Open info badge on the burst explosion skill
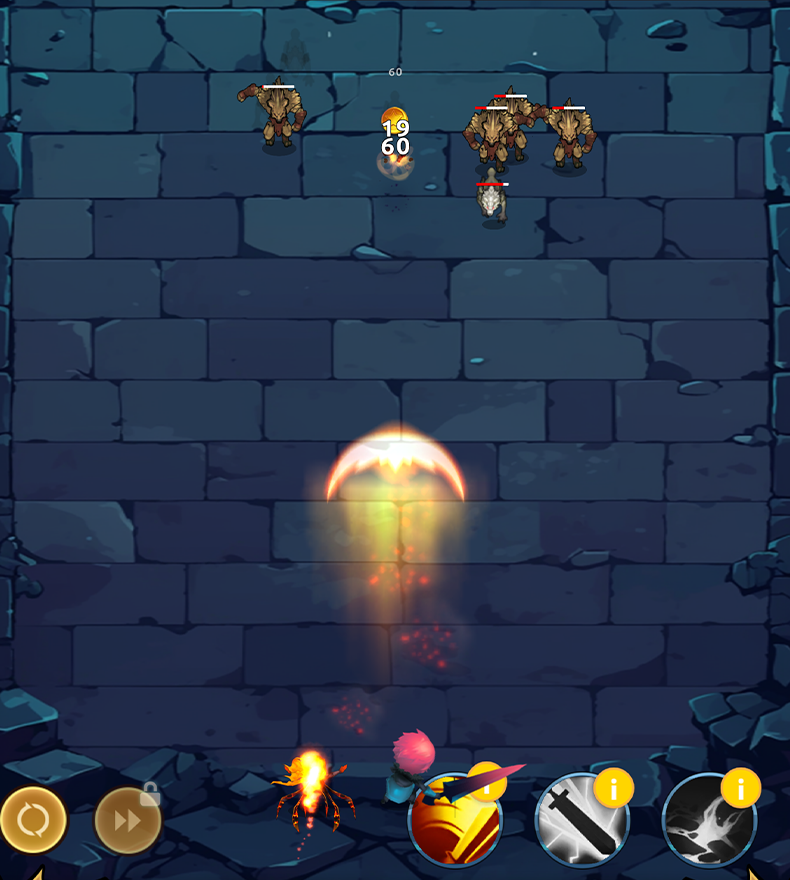The image size is (790, 880). coord(741,788)
